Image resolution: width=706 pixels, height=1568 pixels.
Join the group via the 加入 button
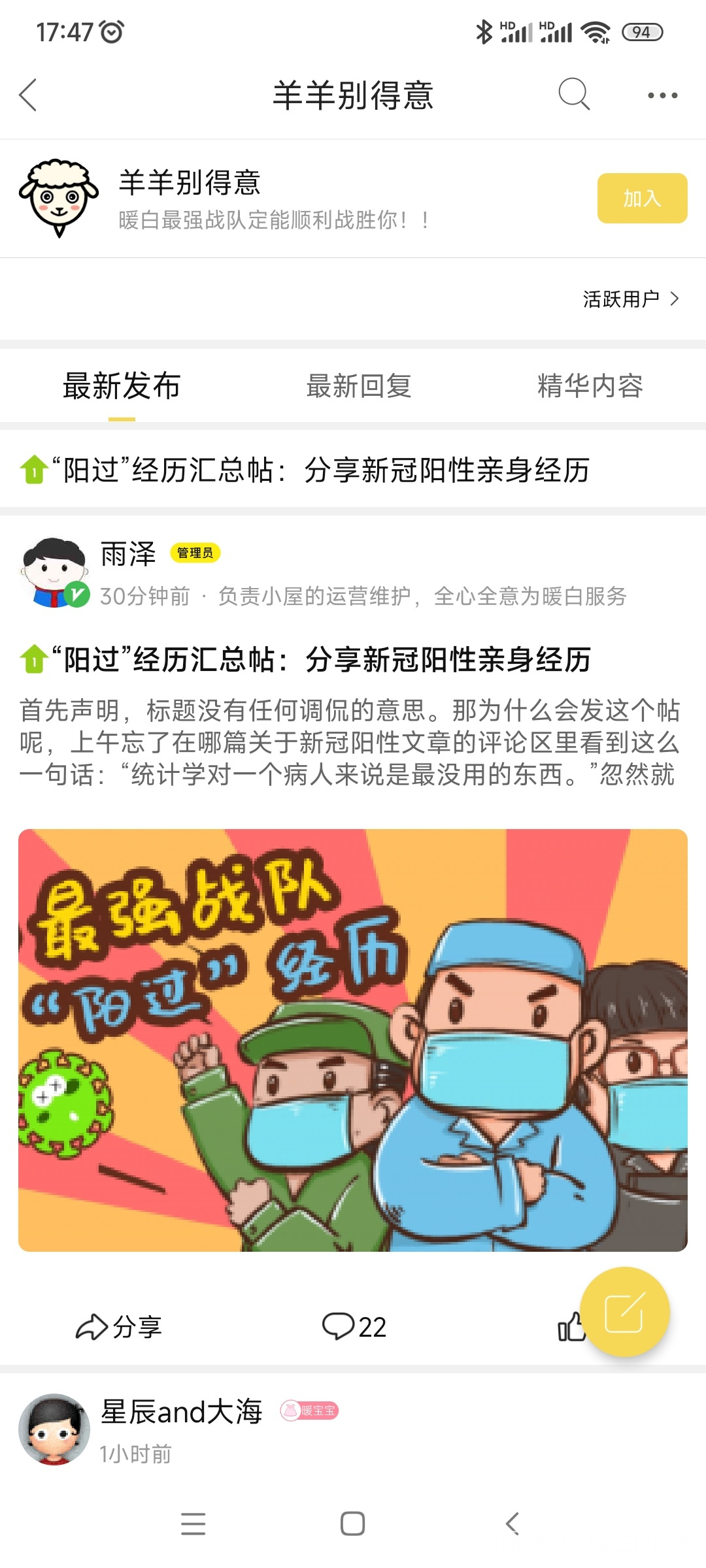click(641, 198)
